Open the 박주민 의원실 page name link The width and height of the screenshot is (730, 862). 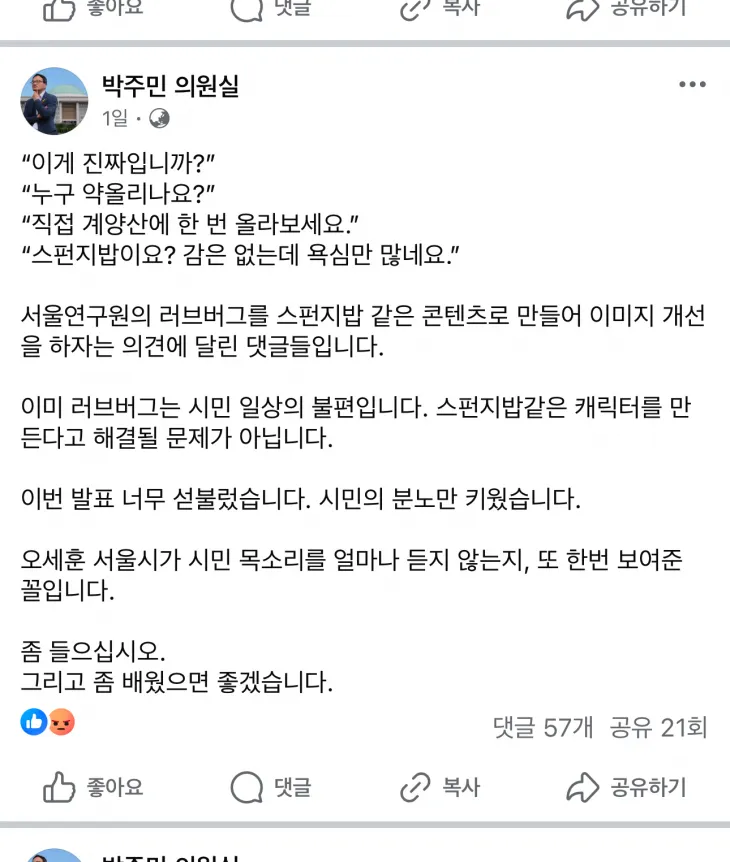pyautogui.click(x=170, y=86)
